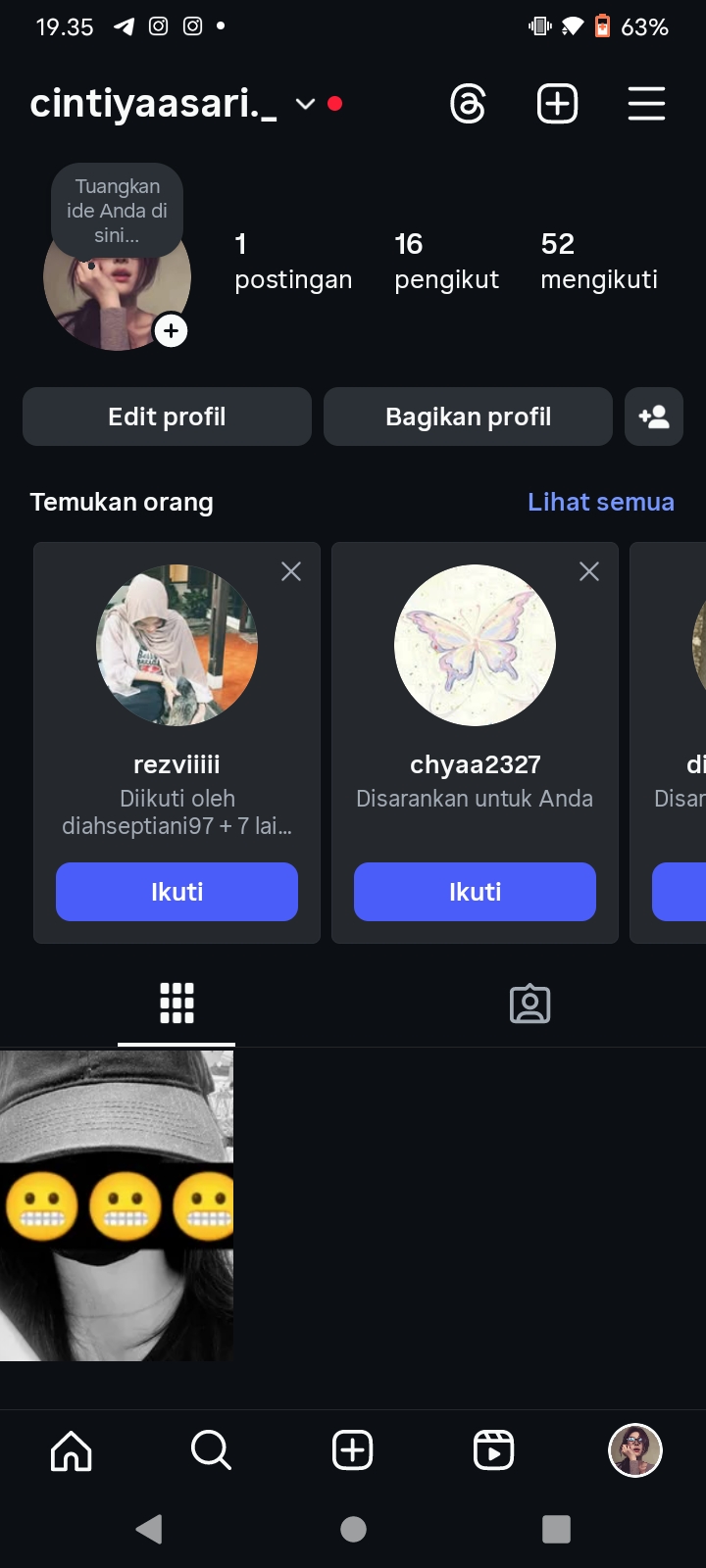Follow chyaa2327 with Ikuti

(475, 892)
